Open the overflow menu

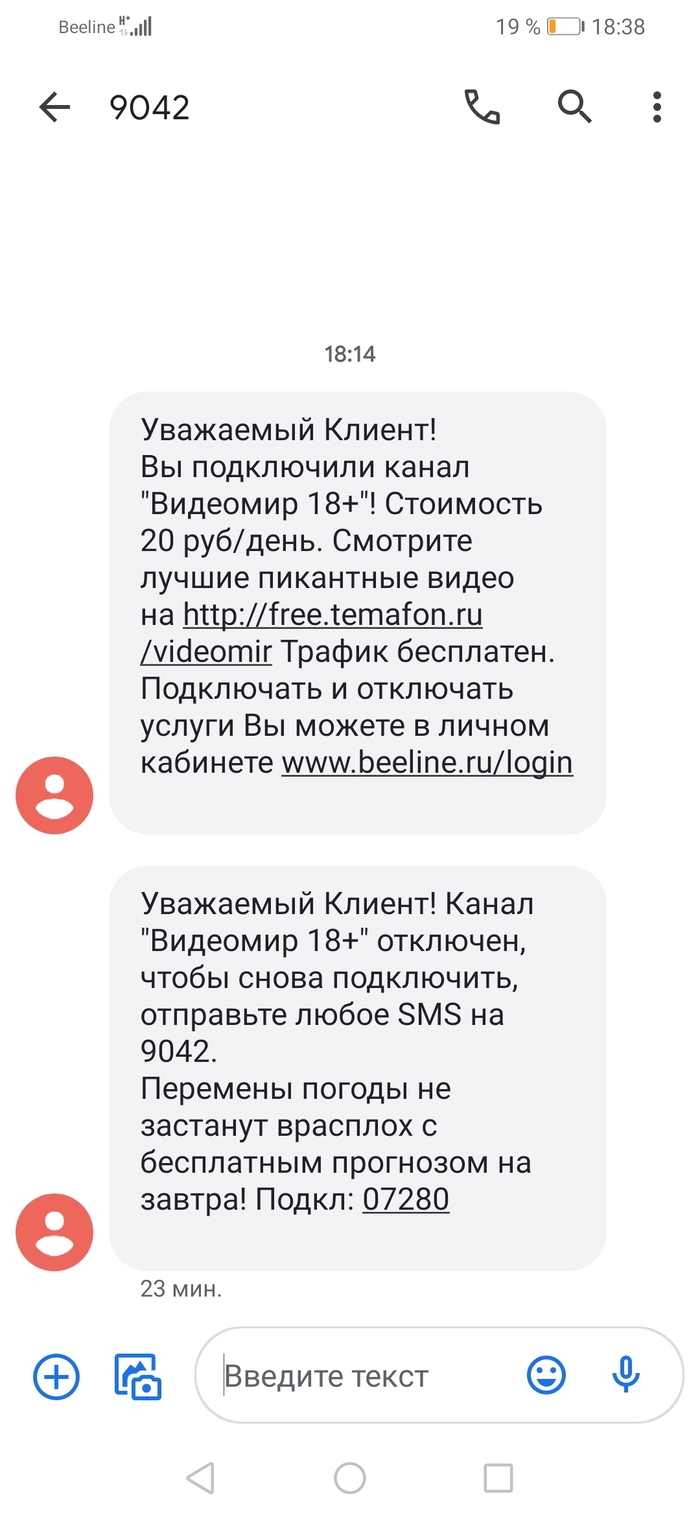pyautogui.click(x=656, y=107)
